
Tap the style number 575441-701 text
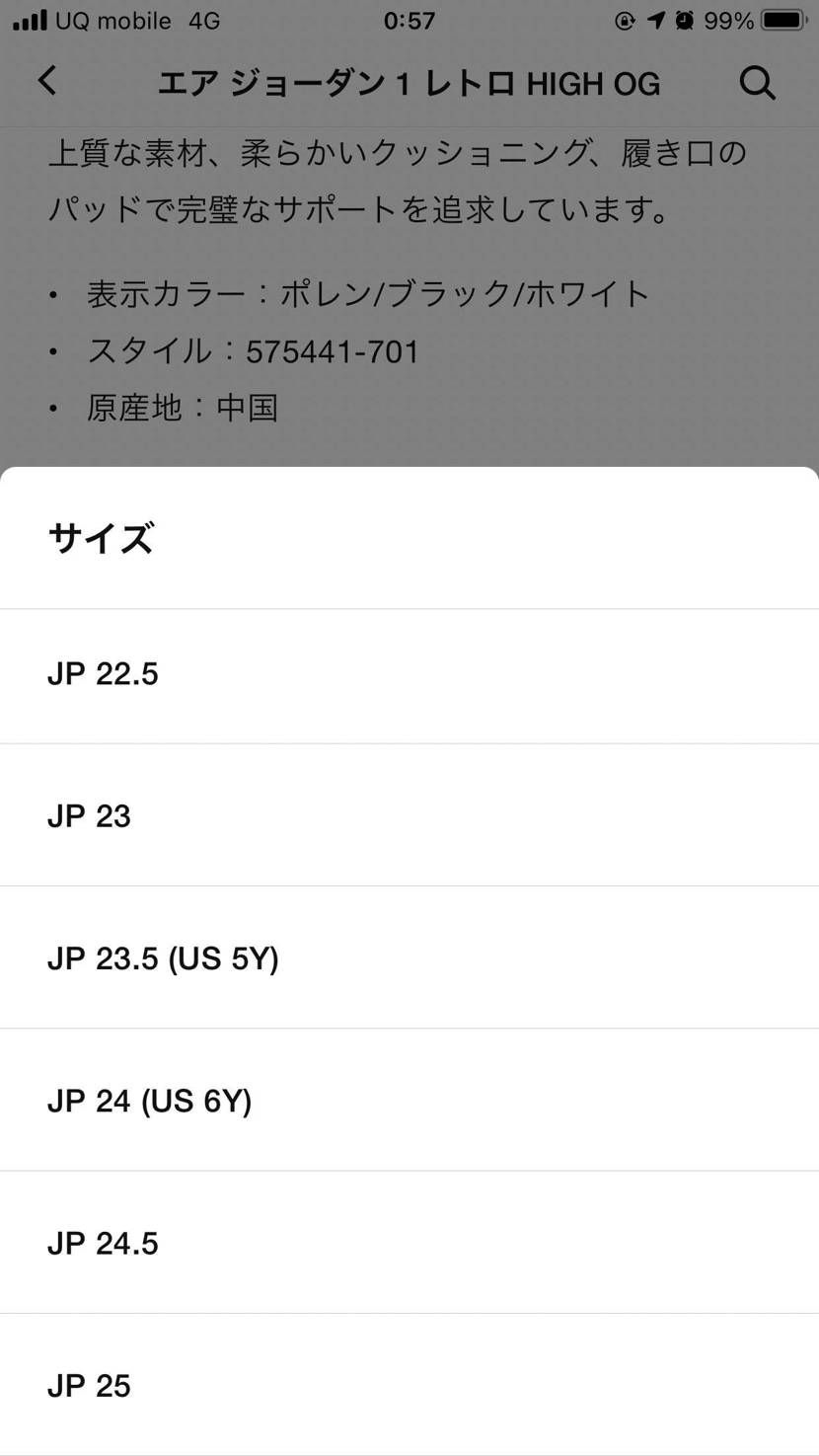(332, 351)
